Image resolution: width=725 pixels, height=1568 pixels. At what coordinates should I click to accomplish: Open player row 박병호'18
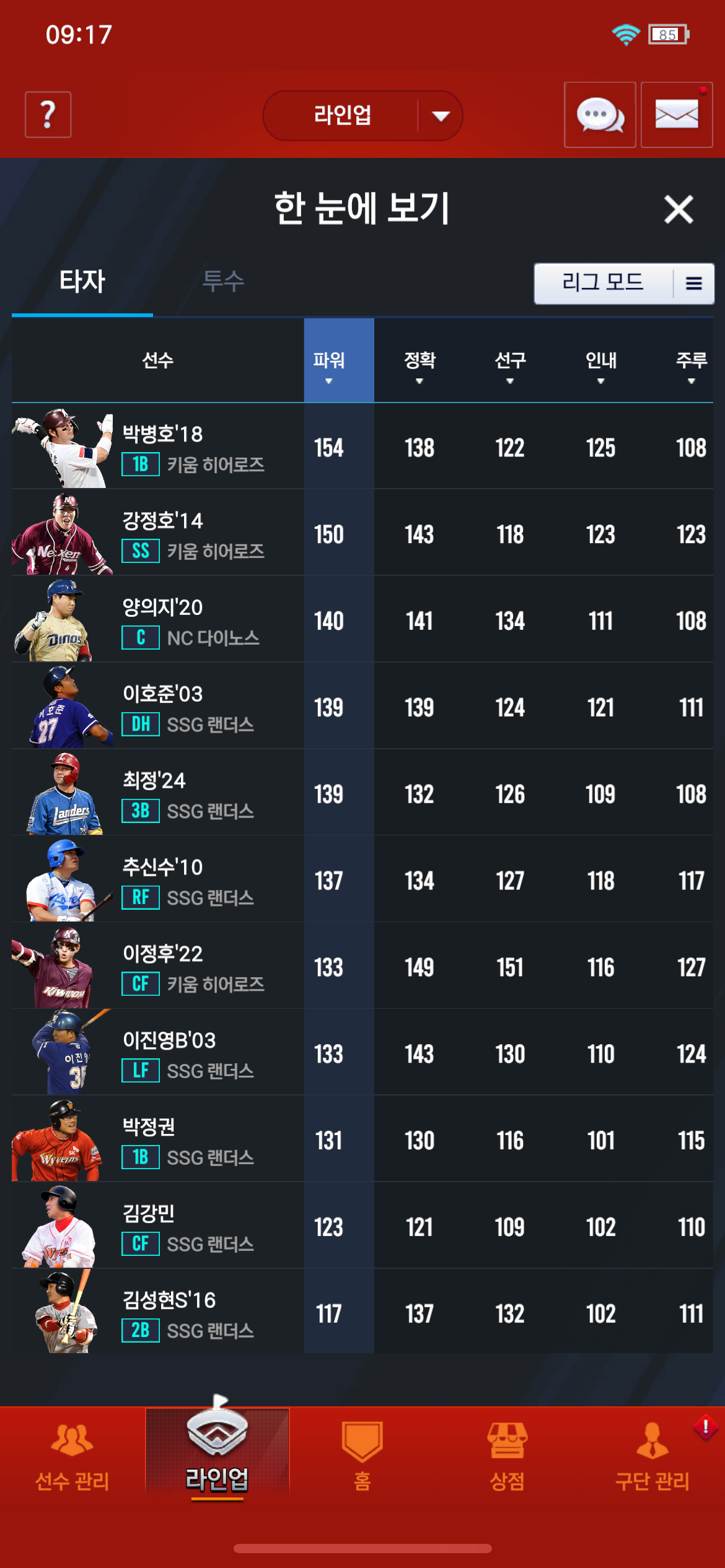point(362,446)
